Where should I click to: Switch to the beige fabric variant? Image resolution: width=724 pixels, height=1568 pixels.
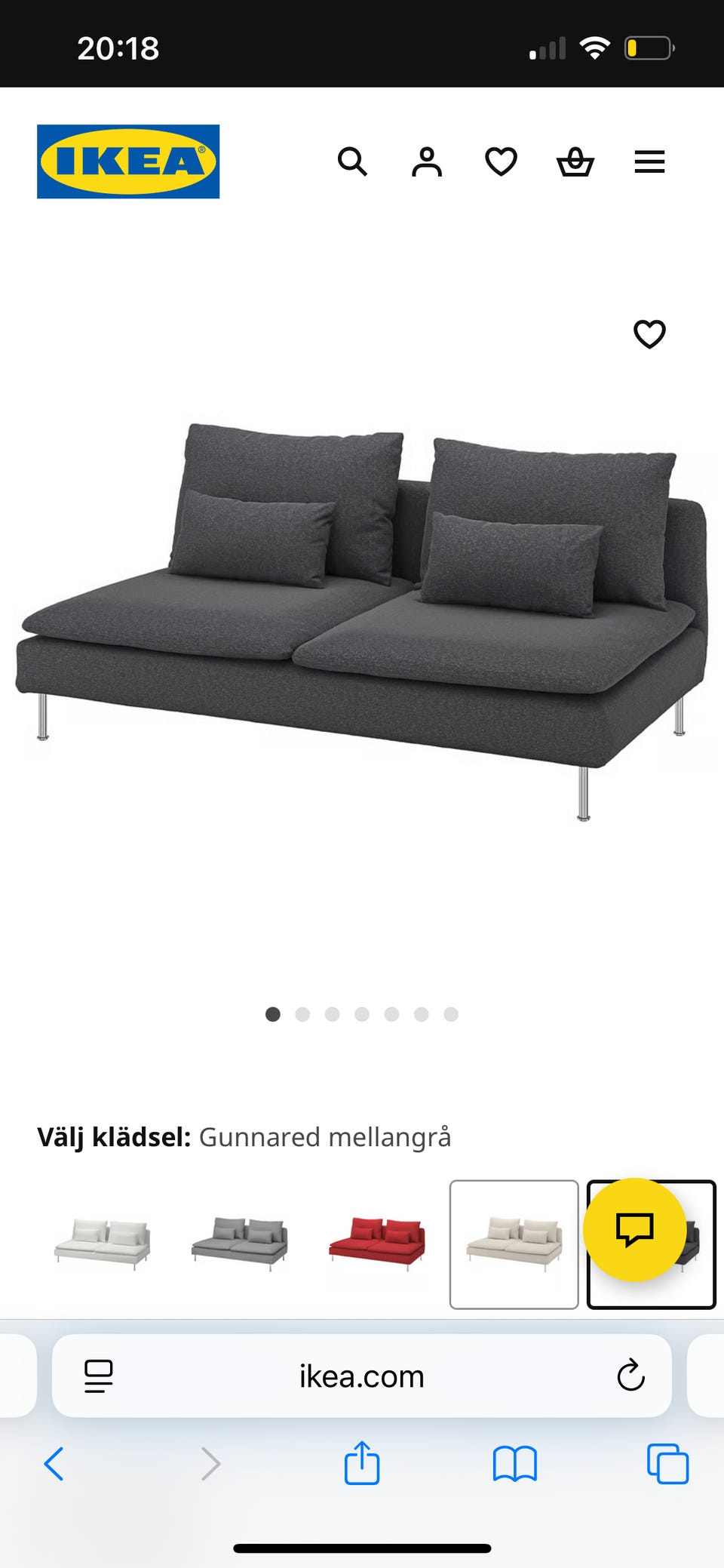514,1241
